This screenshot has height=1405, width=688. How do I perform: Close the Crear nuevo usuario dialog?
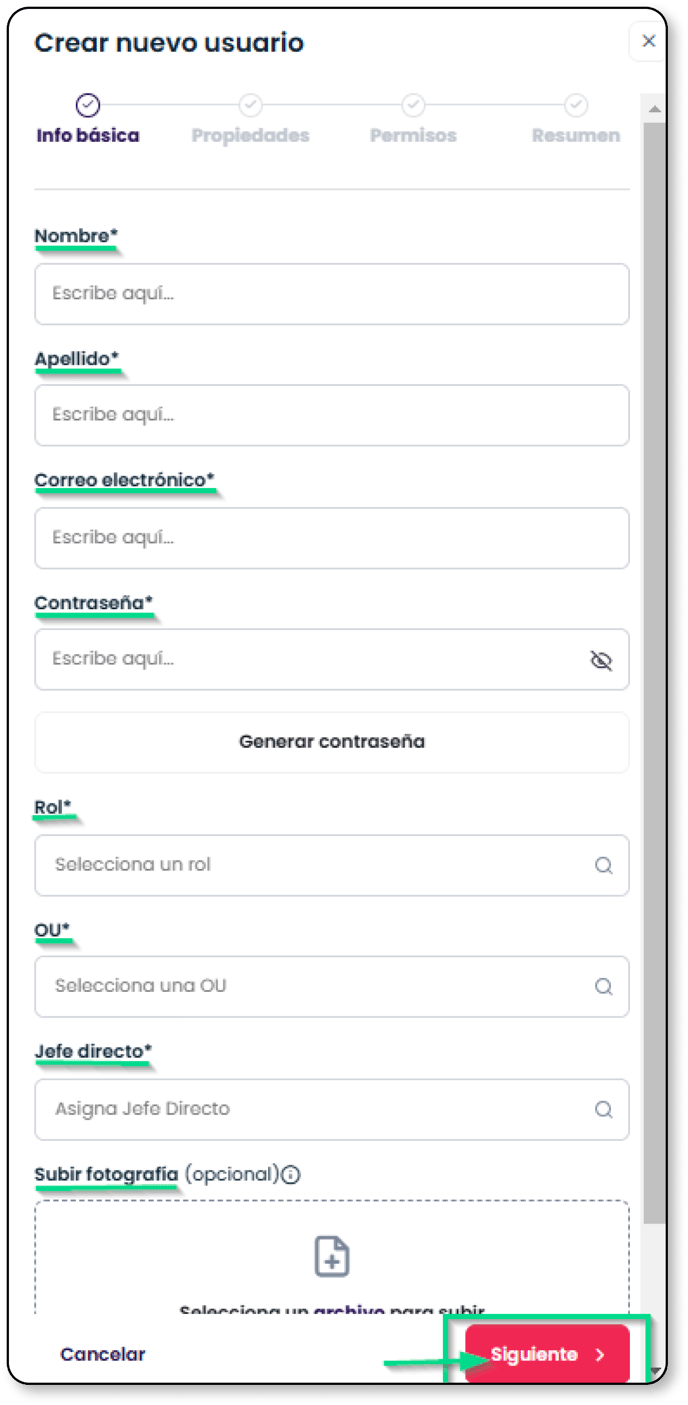648,42
